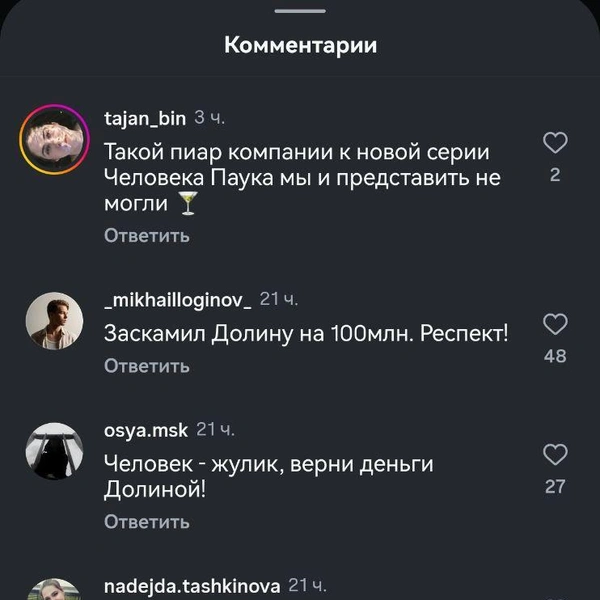
Task: Like osya.msk's comment
Action: tap(555, 455)
